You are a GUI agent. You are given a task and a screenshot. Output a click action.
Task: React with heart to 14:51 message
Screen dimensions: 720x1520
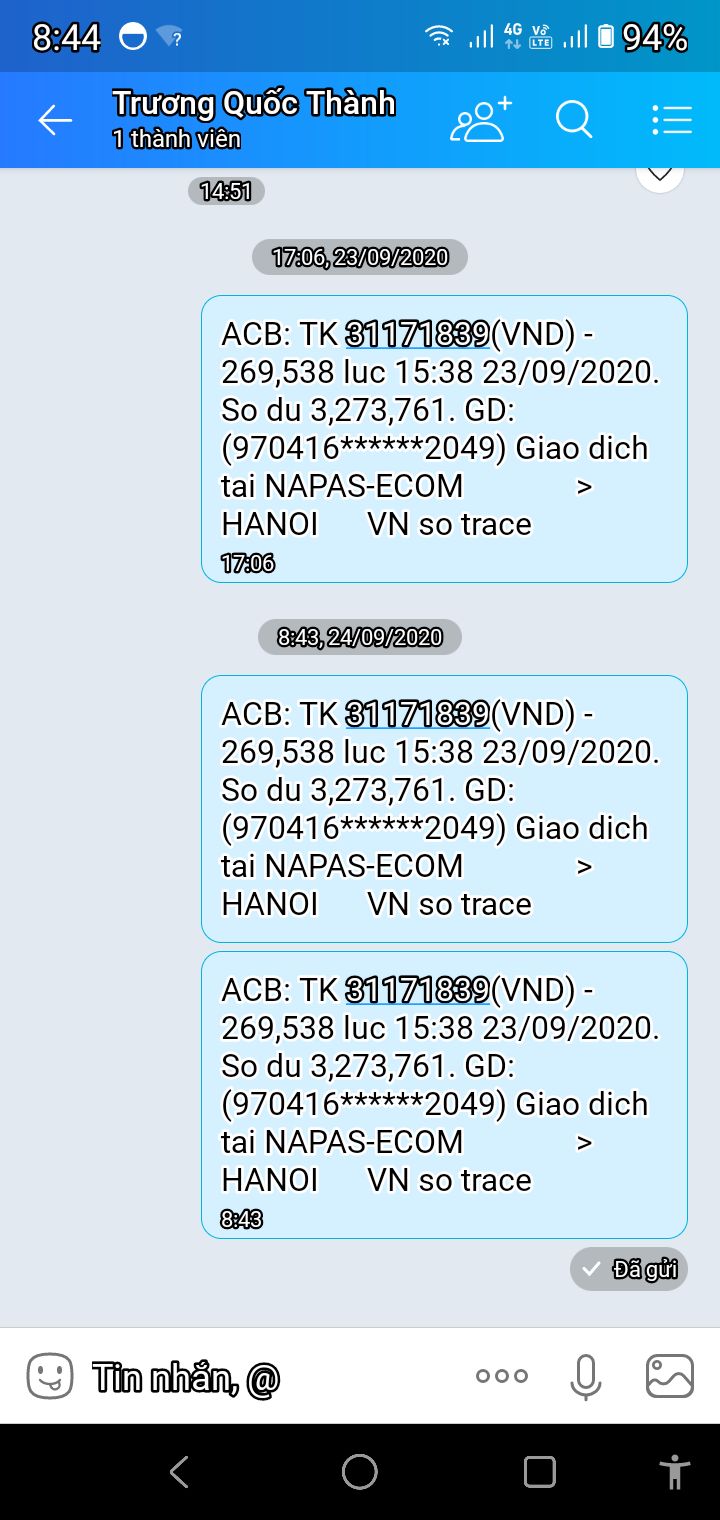click(660, 175)
